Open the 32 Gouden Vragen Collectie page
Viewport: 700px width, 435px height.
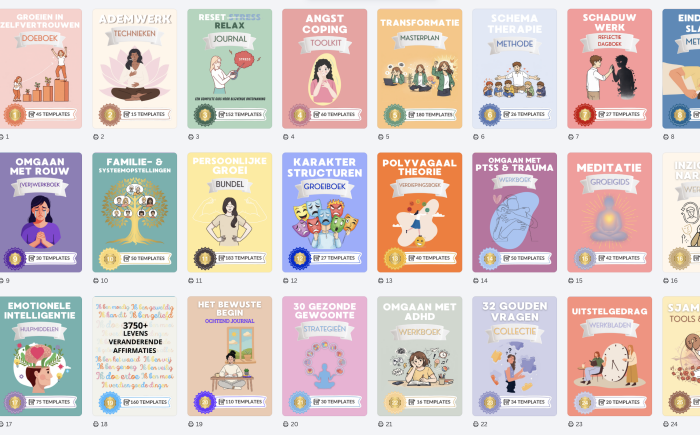pyautogui.click(x=514, y=355)
